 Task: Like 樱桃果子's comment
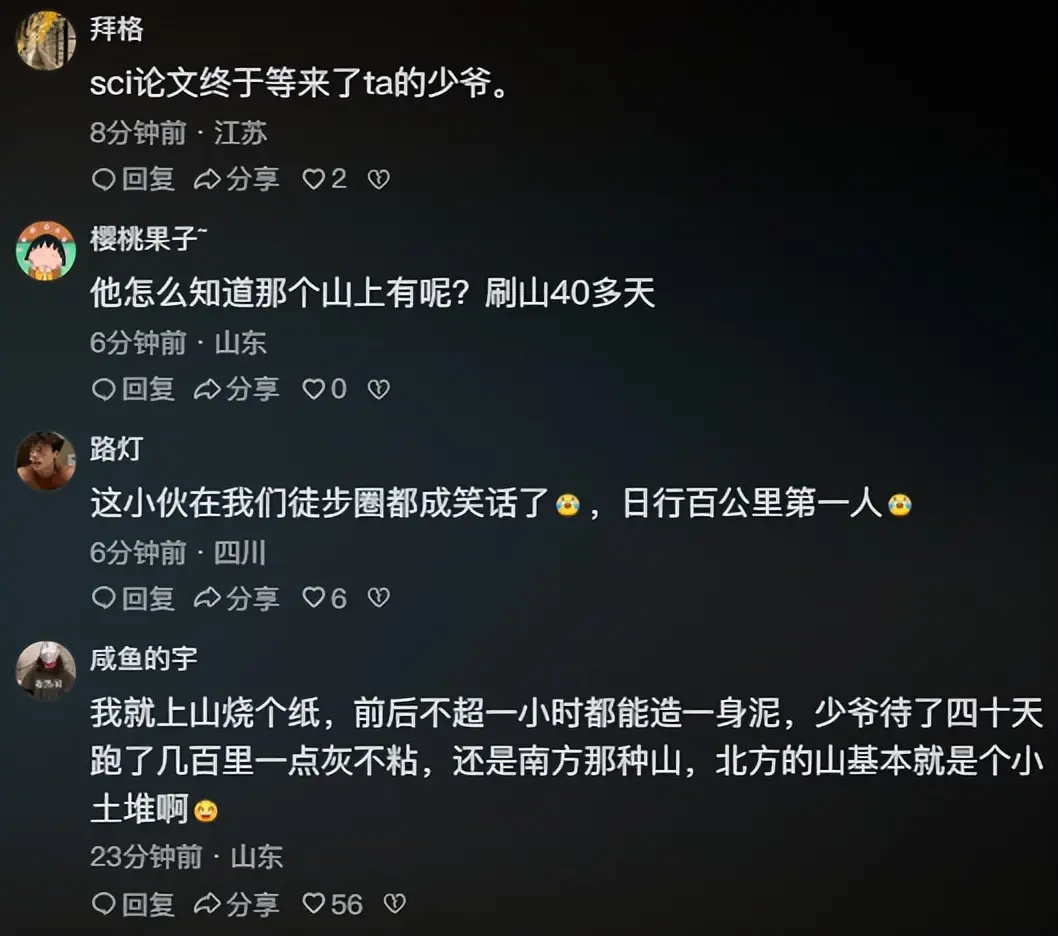314,389
